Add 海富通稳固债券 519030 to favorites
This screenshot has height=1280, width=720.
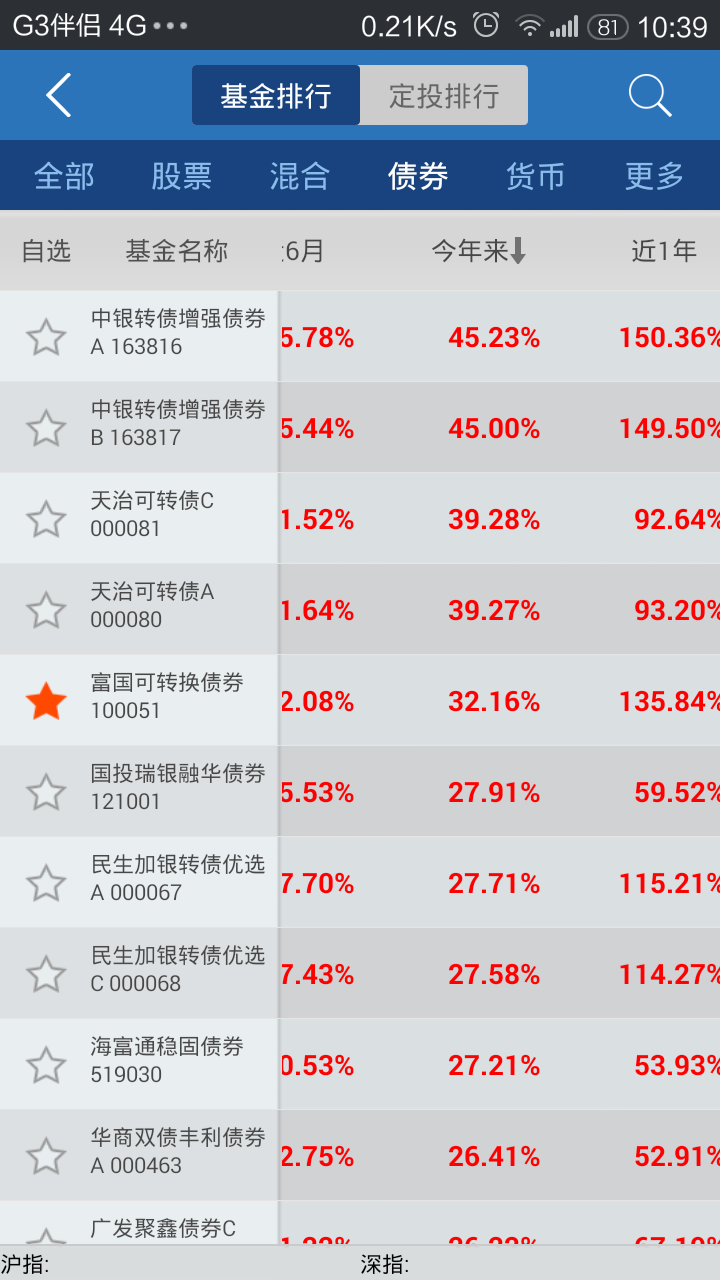pos(46,1065)
